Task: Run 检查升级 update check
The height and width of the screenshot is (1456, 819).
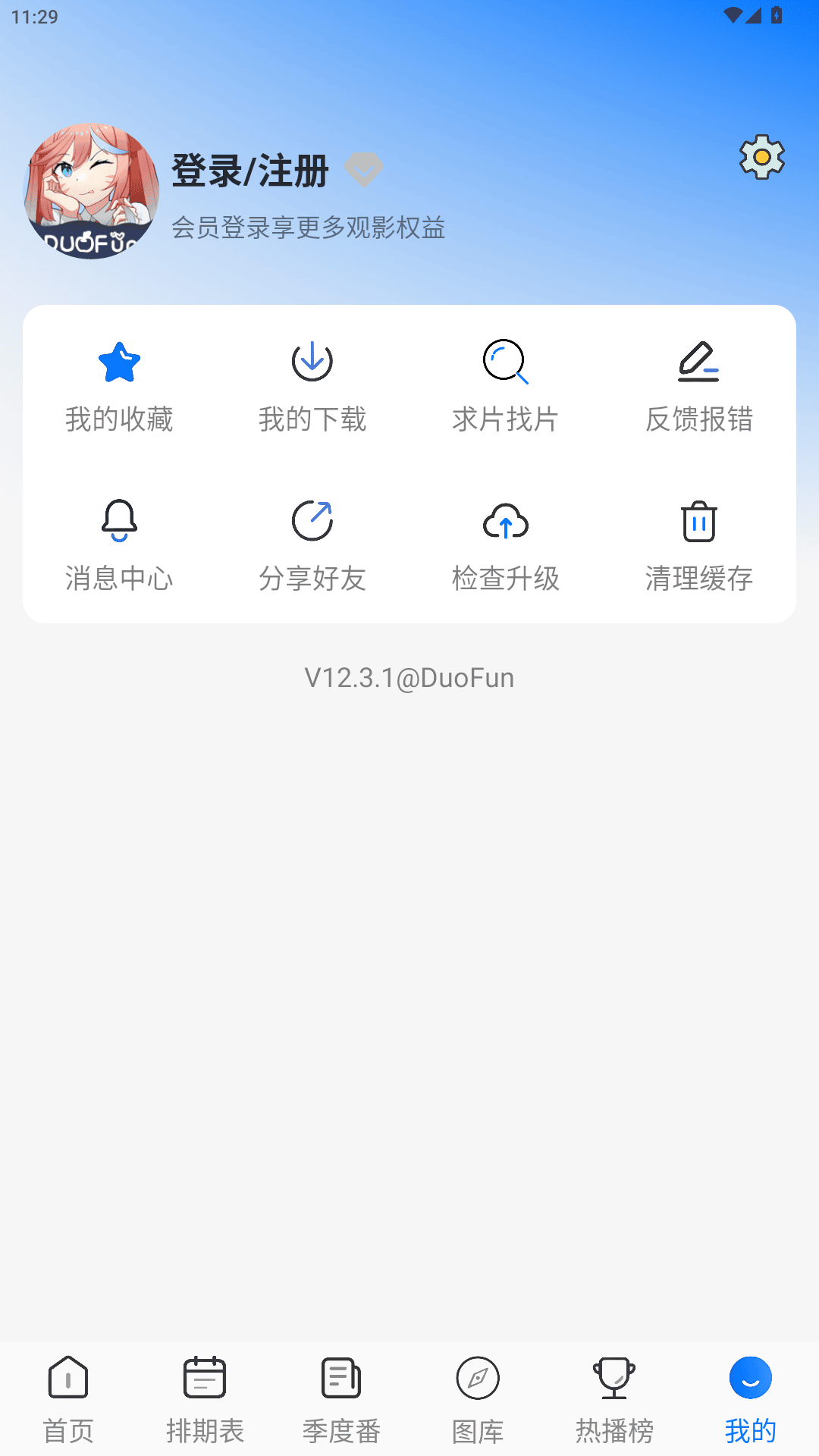Action: (505, 546)
